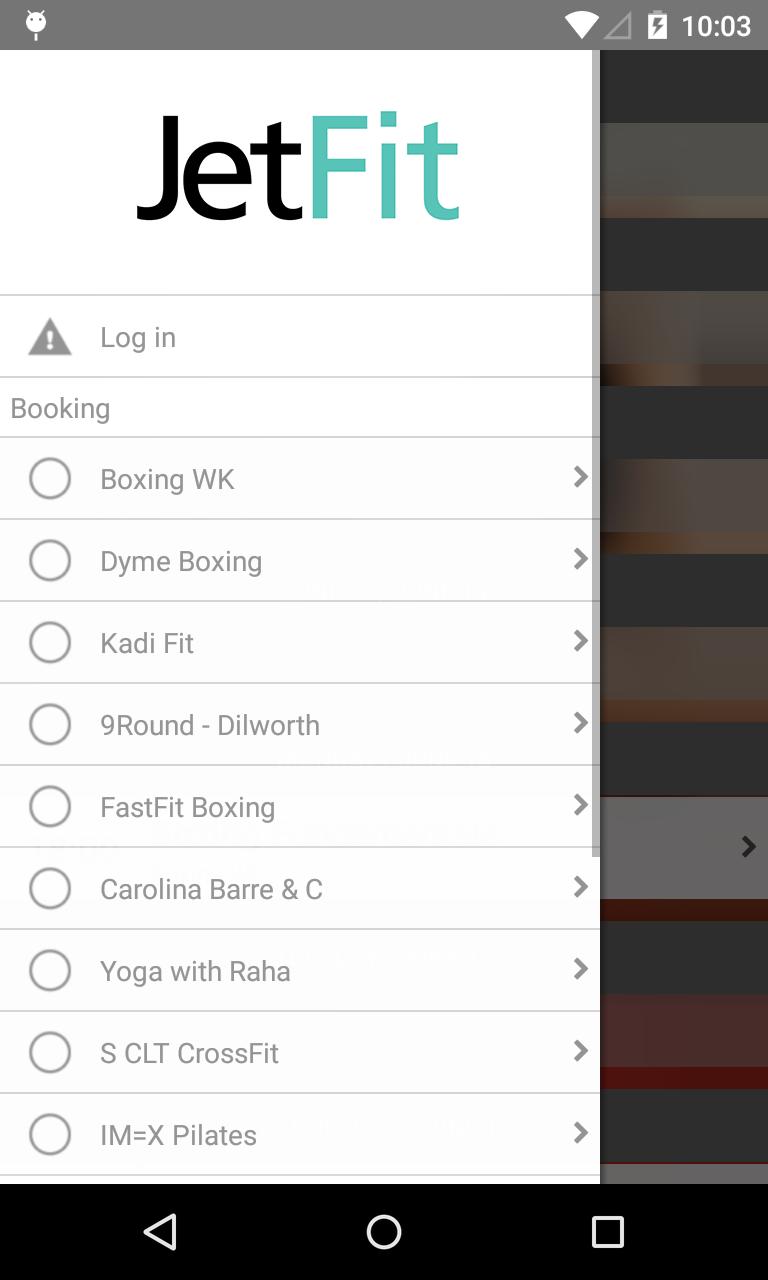This screenshot has width=768, height=1280.
Task: Select the Dyme Boxing radio button
Action: (50, 560)
